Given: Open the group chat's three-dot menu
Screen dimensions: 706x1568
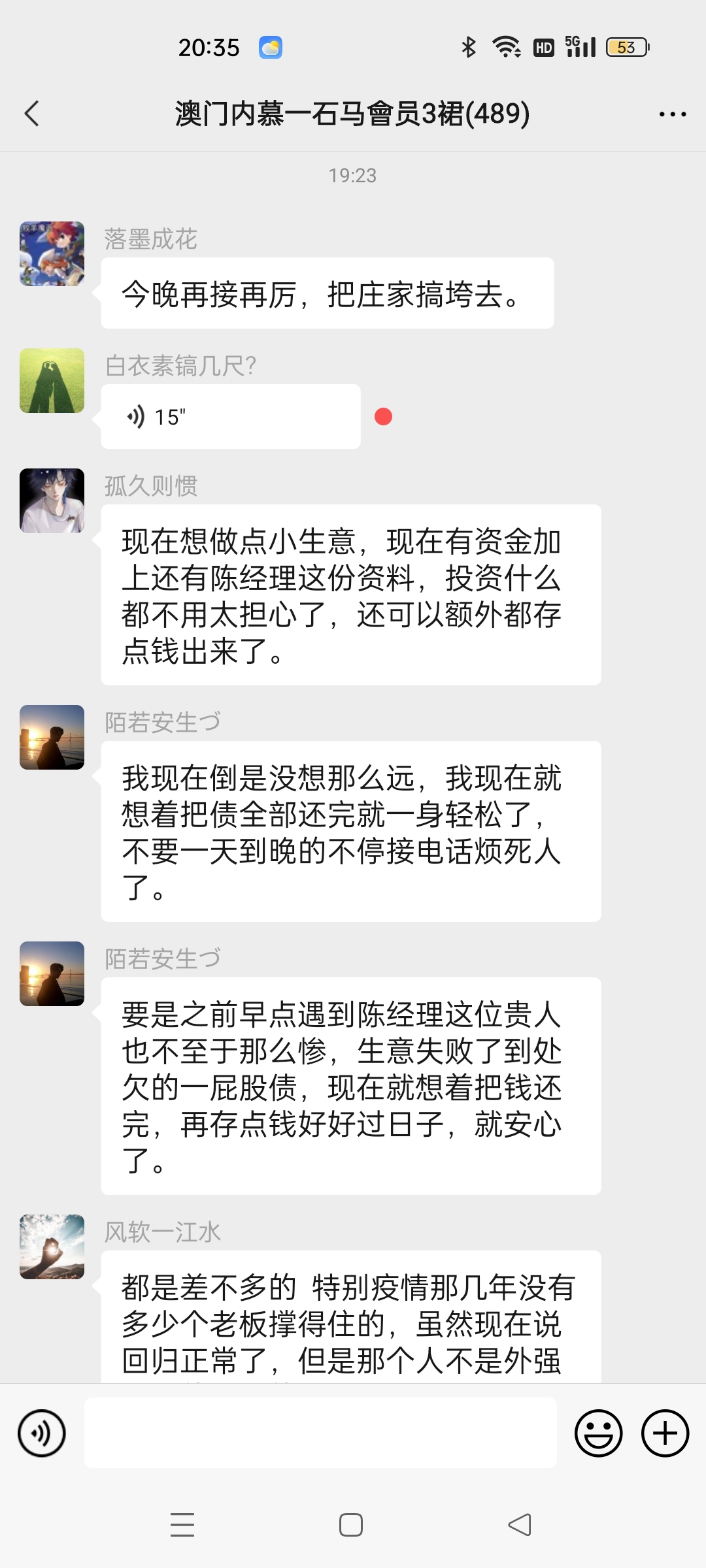Looking at the screenshot, I should (672, 114).
